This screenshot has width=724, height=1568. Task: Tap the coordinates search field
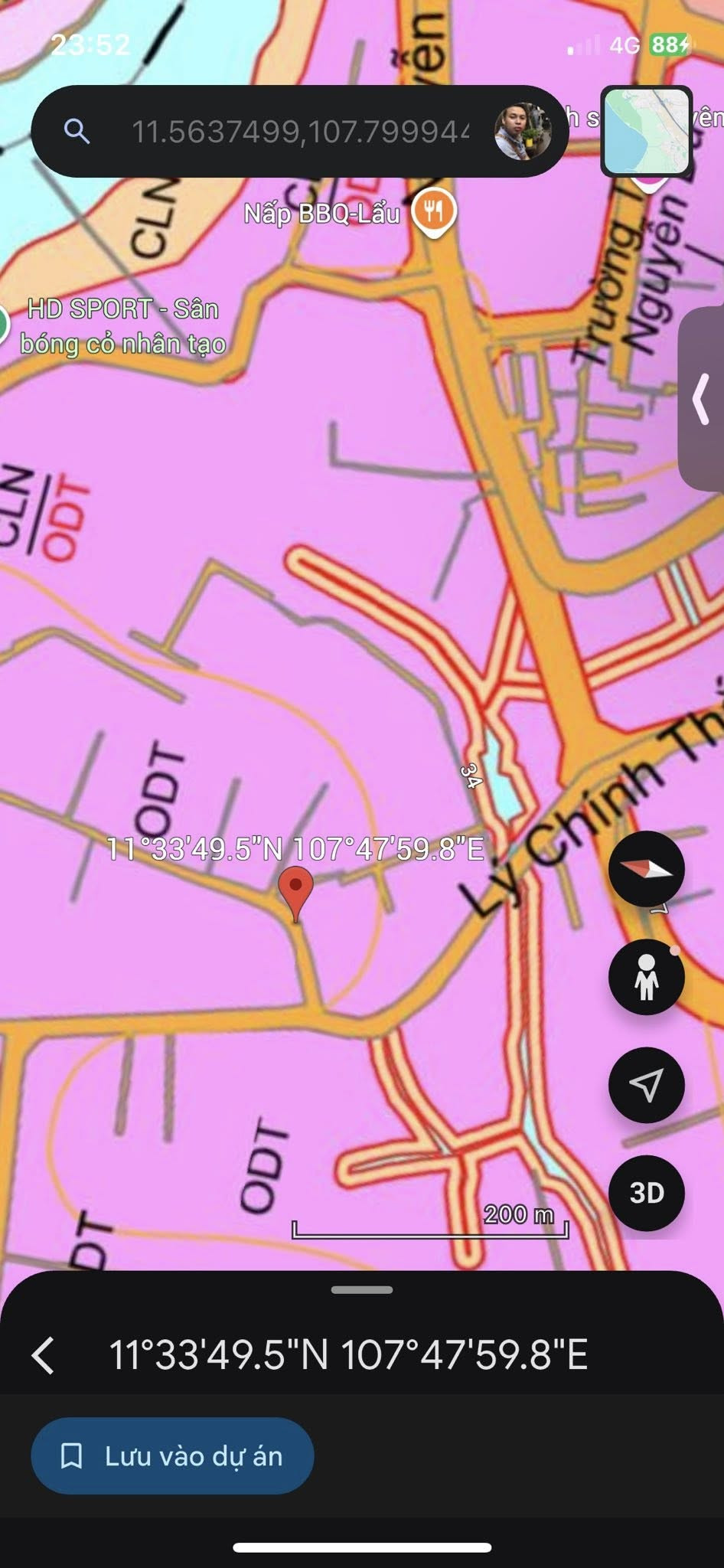click(x=300, y=132)
